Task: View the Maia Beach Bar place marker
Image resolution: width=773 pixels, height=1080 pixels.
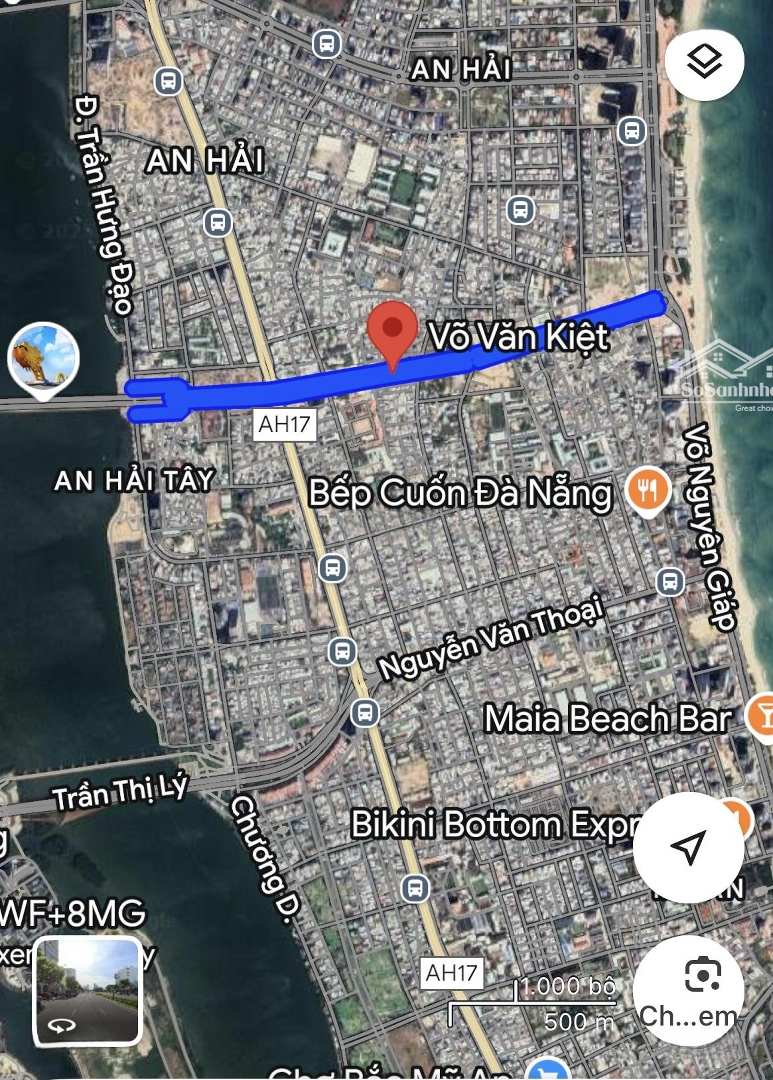Action: (760, 716)
